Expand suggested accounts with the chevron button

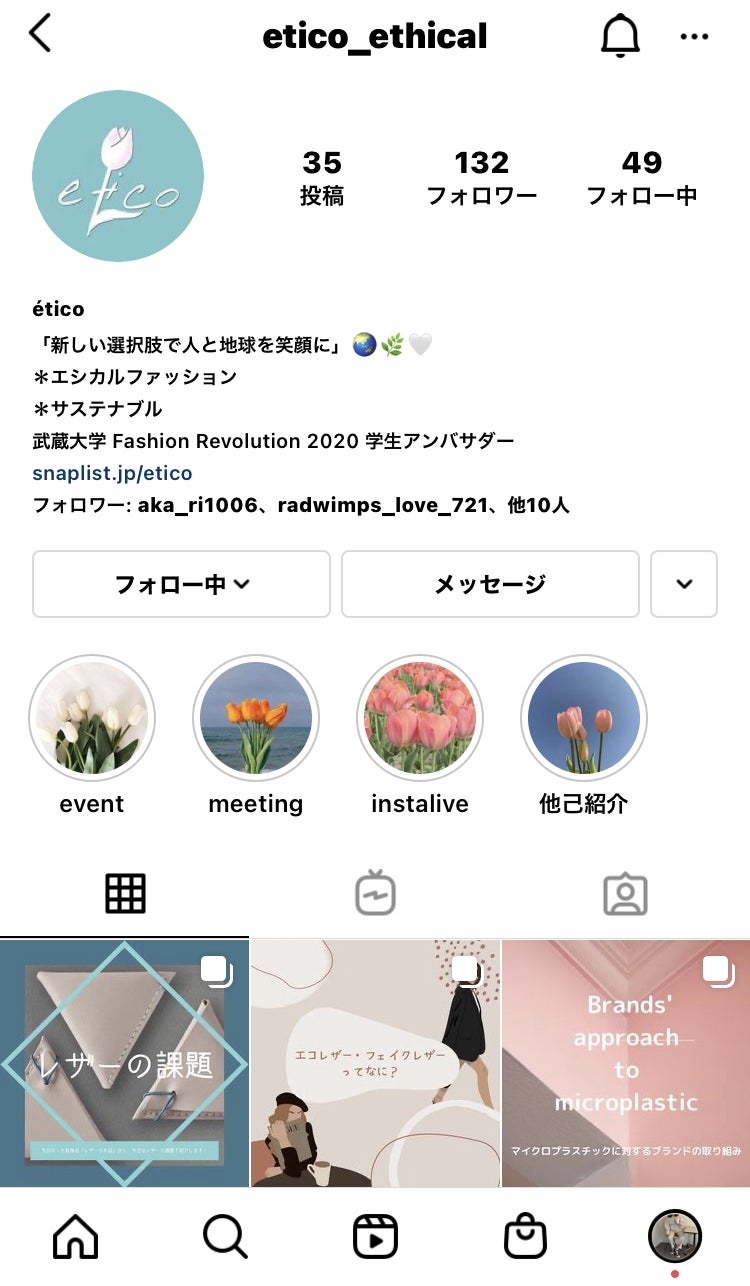coord(684,584)
